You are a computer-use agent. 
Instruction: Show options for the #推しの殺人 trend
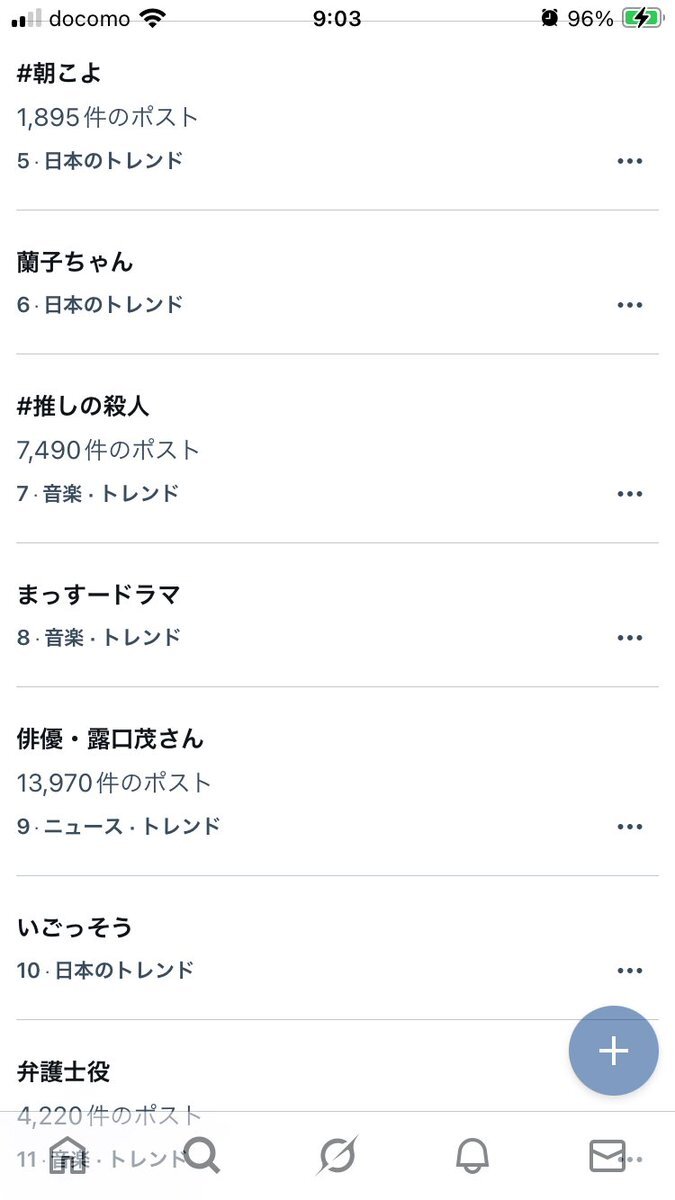pos(629,494)
